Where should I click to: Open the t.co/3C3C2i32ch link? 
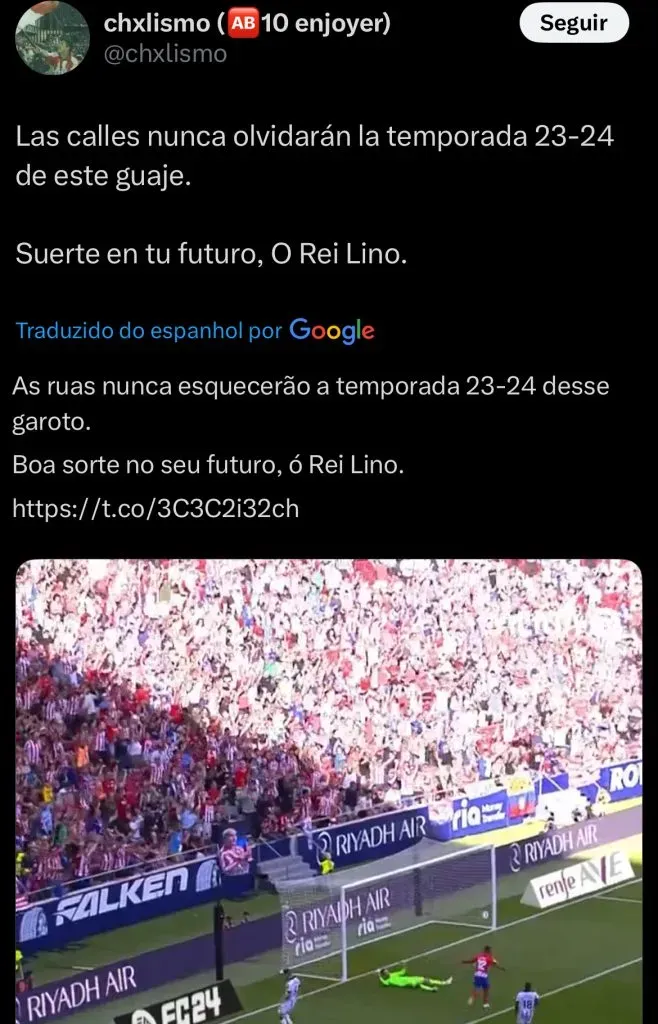click(x=156, y=508)
